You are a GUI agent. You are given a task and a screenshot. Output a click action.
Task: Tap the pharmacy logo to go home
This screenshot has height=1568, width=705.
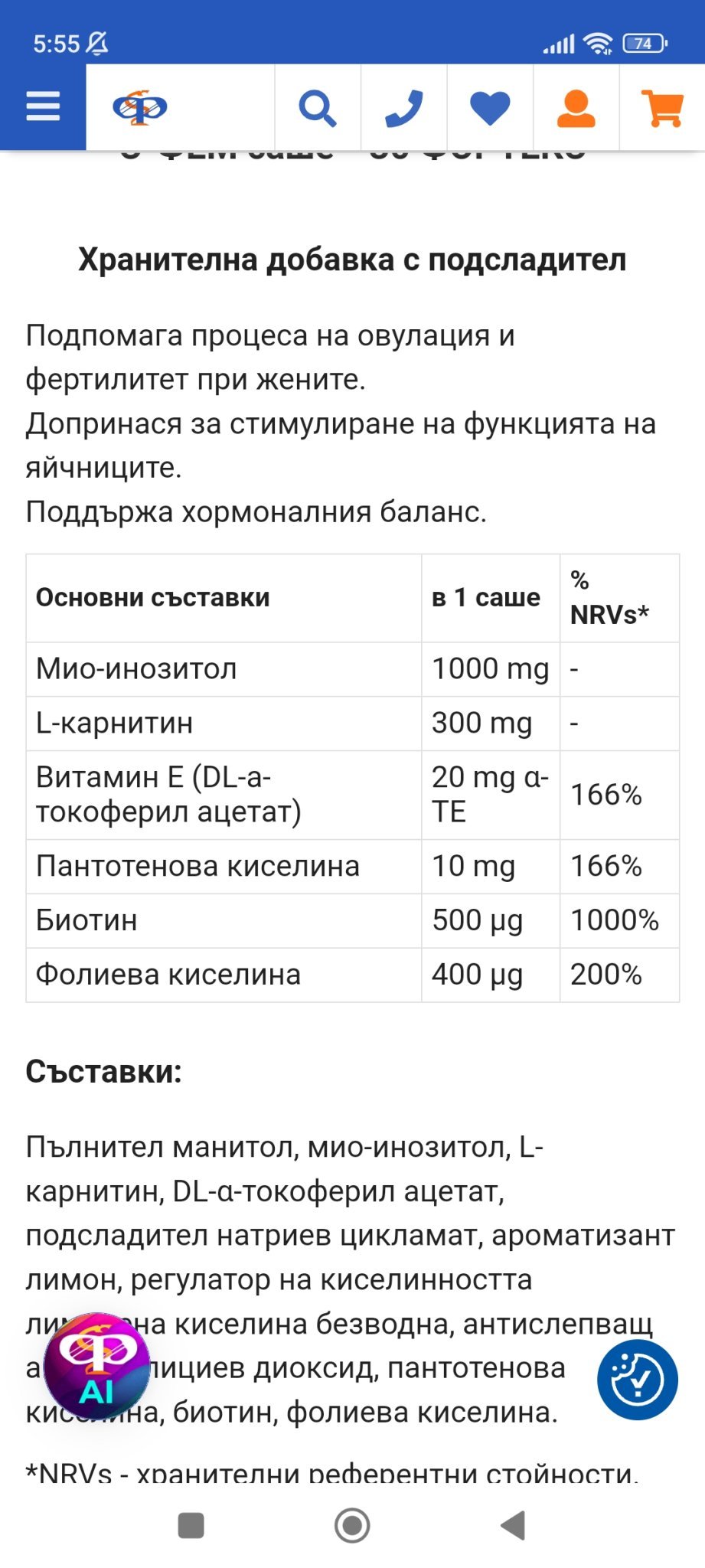(x=140, y=107)
